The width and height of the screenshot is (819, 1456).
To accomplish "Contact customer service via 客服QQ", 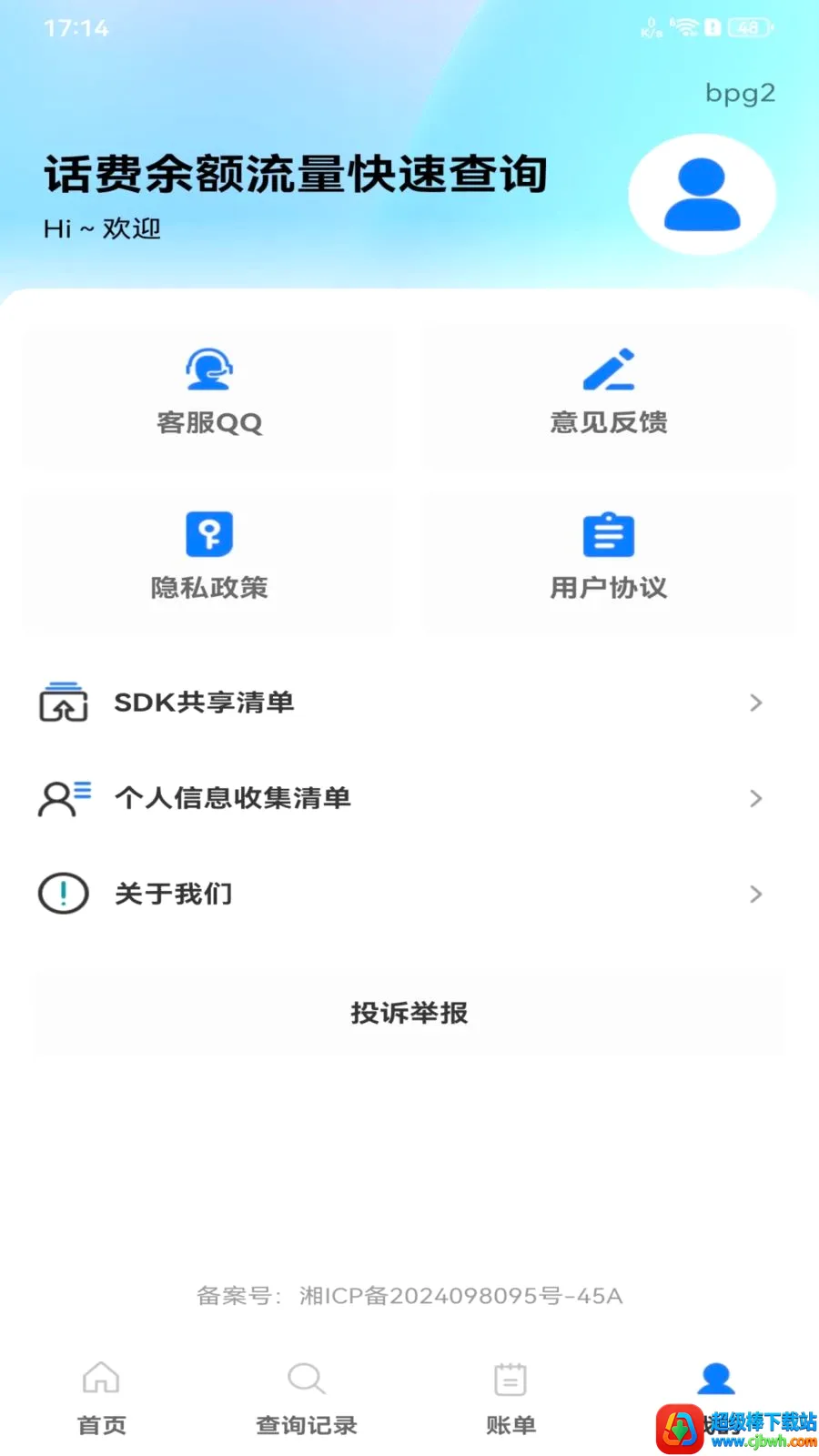I will [209, 395].
